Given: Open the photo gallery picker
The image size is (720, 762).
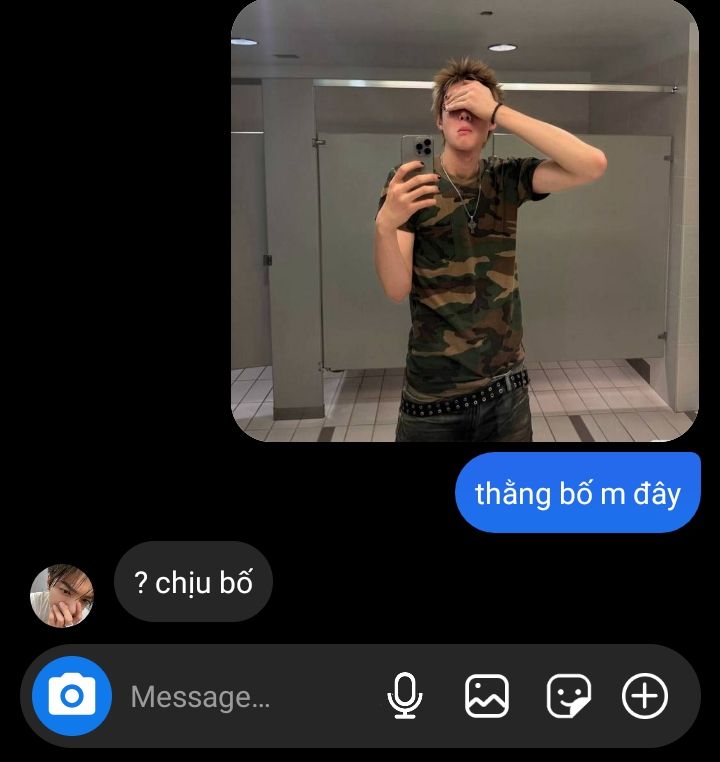Looking at the screenshot, I should [x=487, y=696].
